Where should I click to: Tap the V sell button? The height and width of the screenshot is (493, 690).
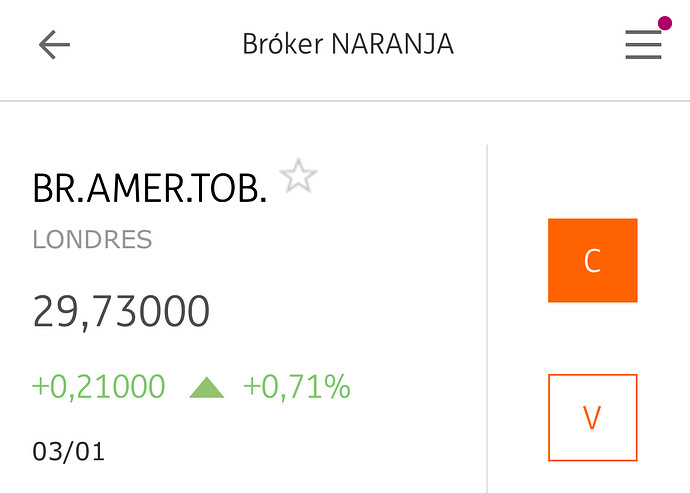coord(592,417)
